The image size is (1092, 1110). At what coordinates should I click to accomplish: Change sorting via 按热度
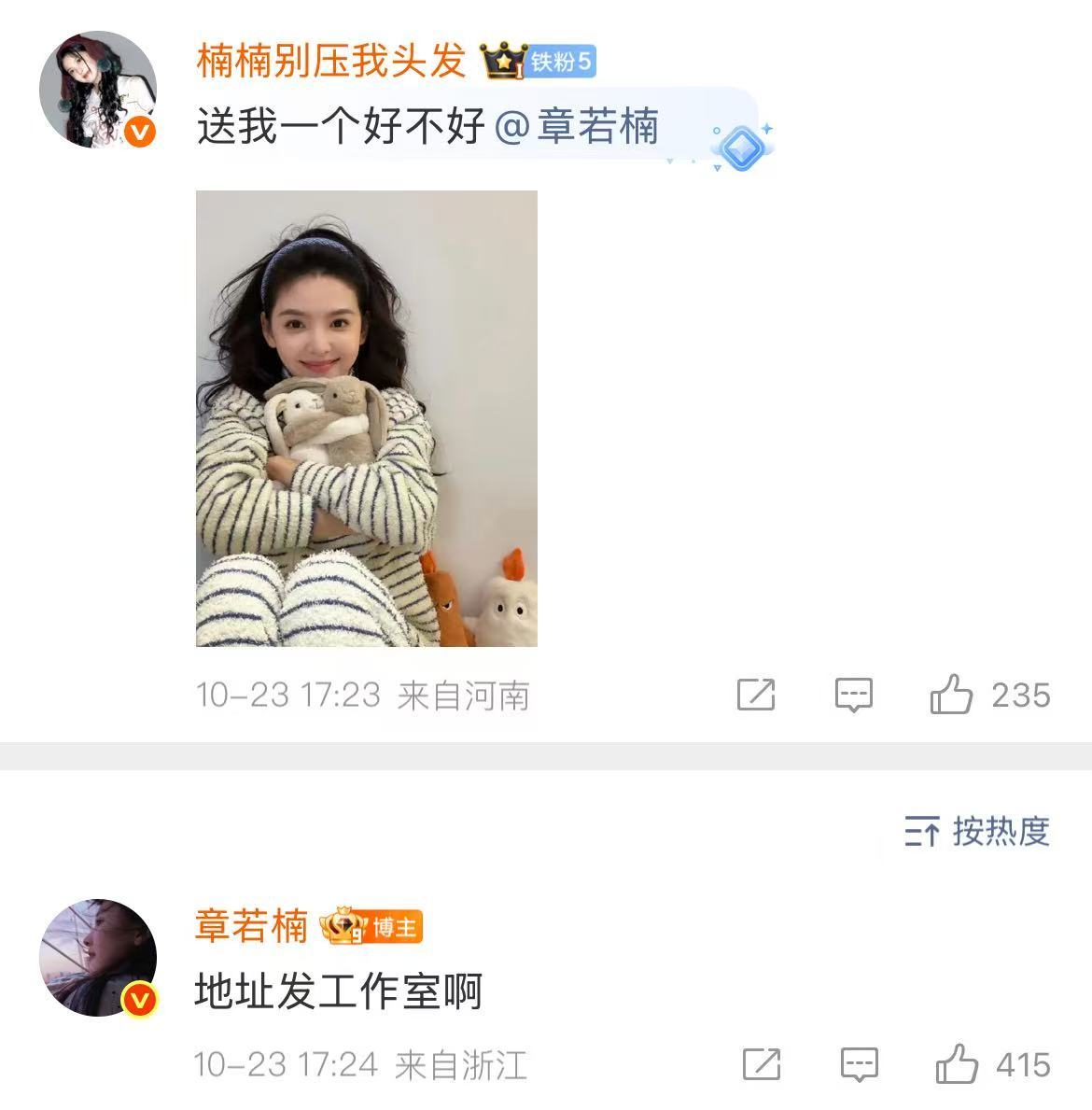tap(977, 830)
